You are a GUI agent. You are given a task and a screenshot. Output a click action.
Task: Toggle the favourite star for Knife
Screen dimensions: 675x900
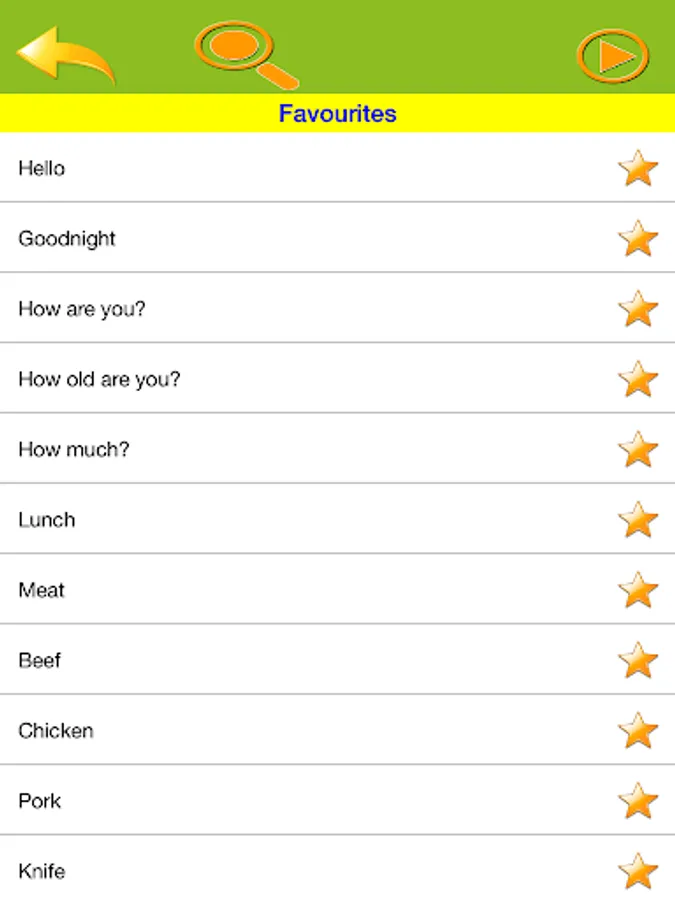(638, 871)
